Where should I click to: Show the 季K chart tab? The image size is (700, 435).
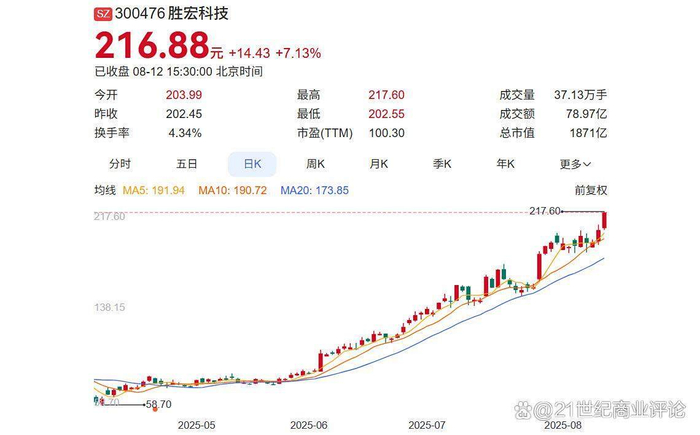[x=442, y=164]
